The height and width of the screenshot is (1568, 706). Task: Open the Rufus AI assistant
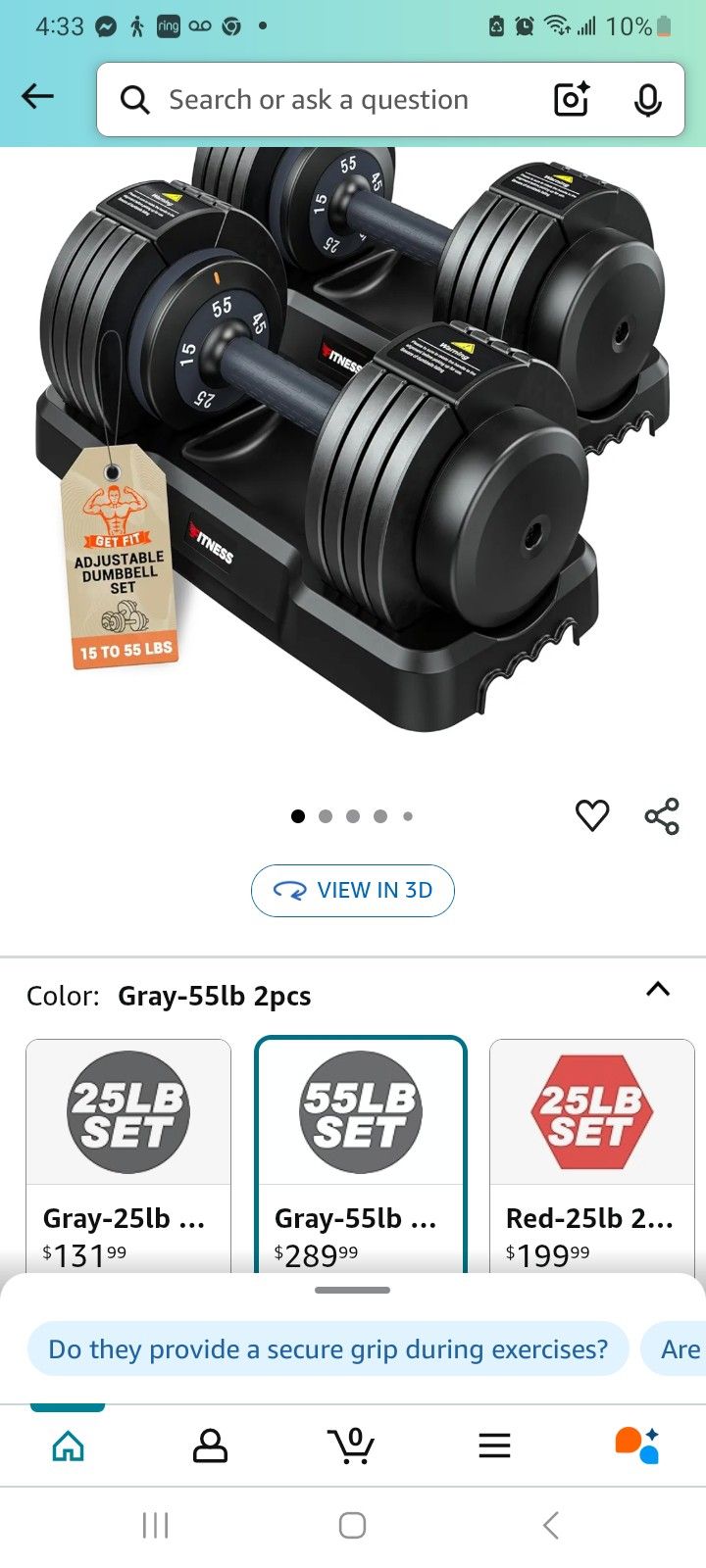point(636,1445)
